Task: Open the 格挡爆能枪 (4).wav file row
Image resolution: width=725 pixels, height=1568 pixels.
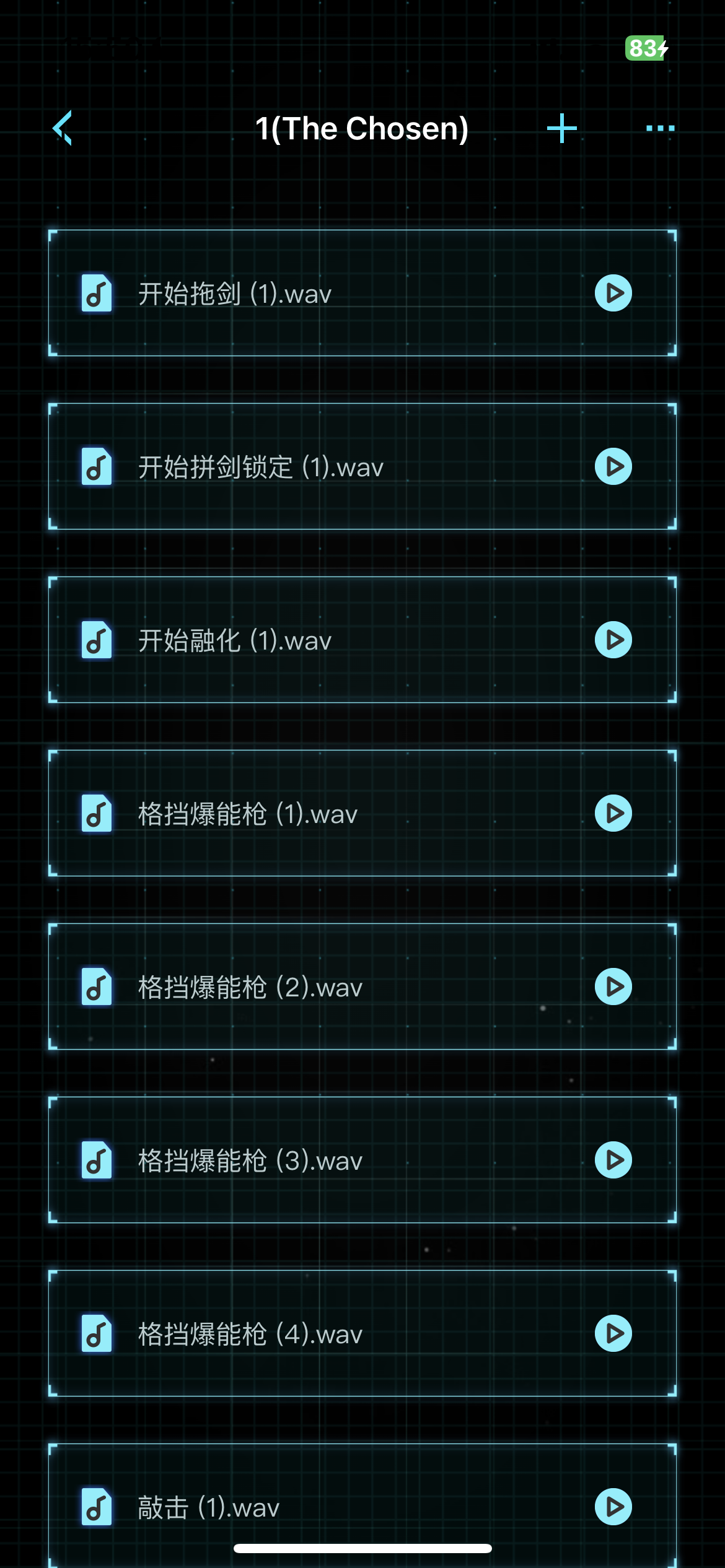Action: click(362, 1333)
